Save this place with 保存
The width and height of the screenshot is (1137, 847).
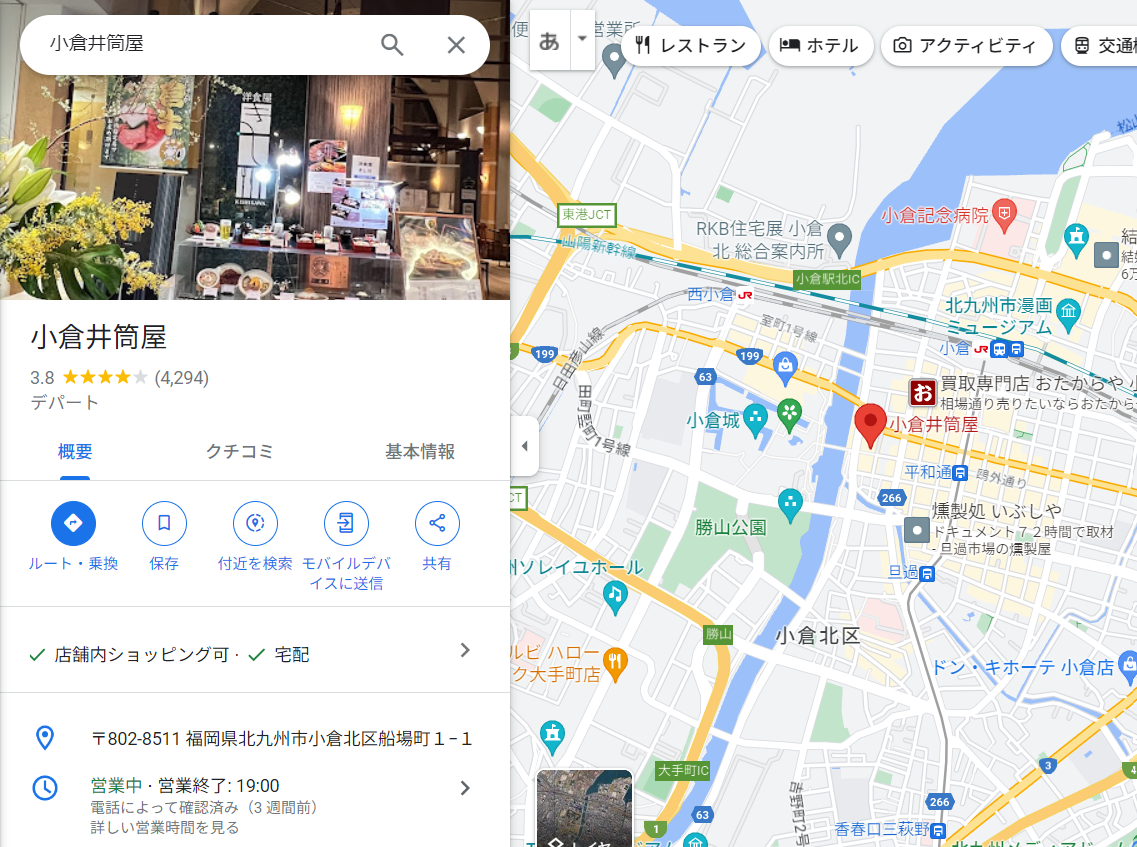pyautogui.click(x=164, y=523)
